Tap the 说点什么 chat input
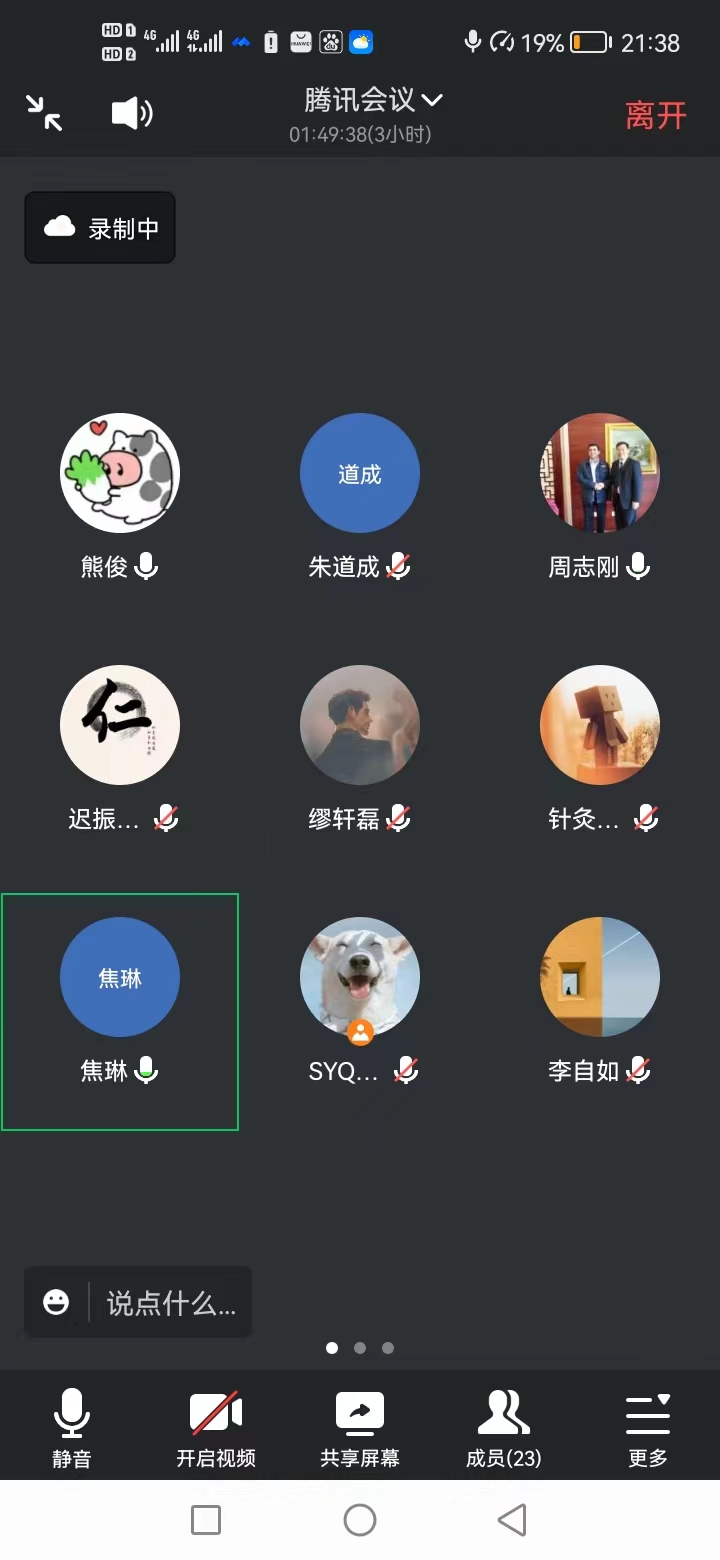Viewport: 720px width, 1560px height. click(x=171, y=1304)
